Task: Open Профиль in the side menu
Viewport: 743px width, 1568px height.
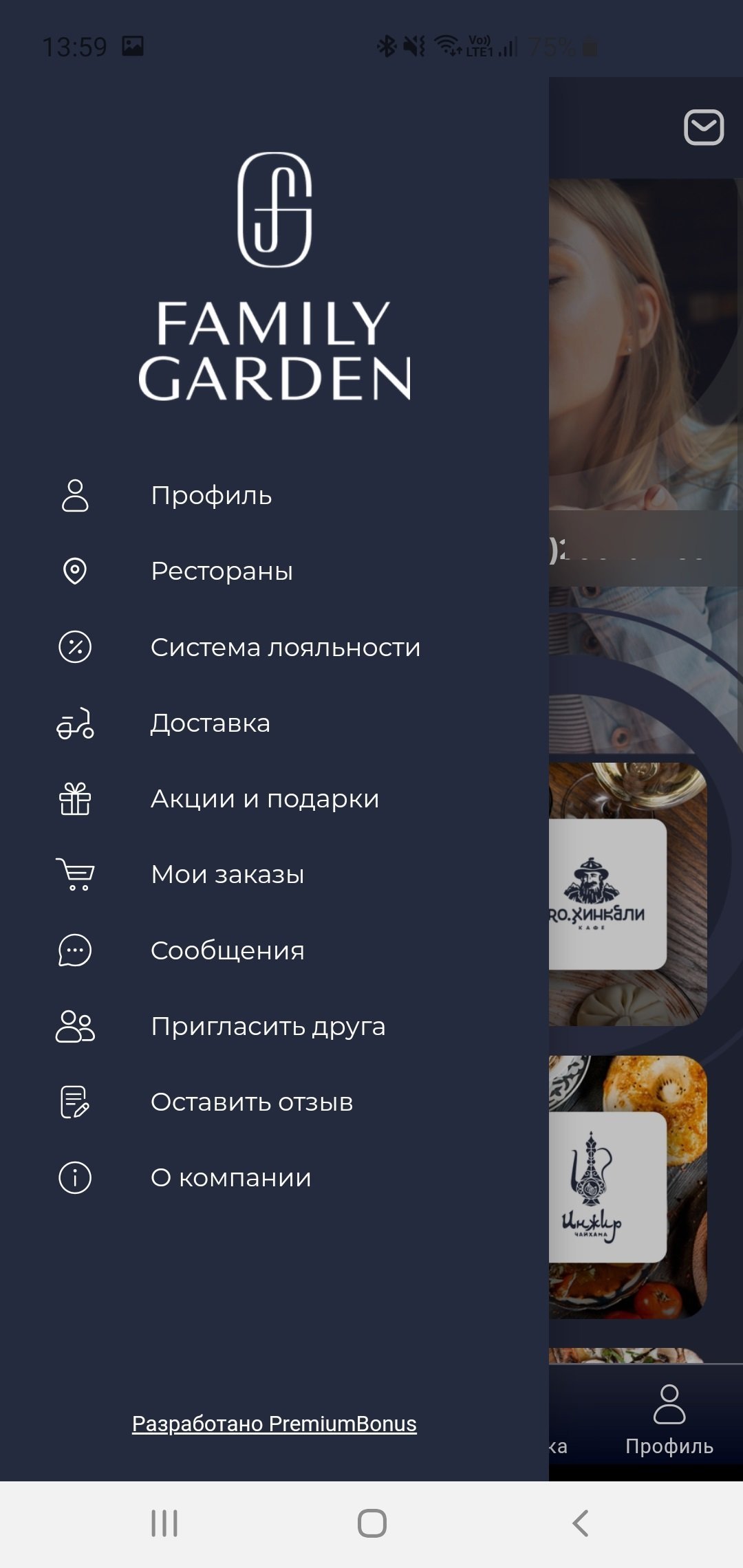Action: click(x=211, y=496)
